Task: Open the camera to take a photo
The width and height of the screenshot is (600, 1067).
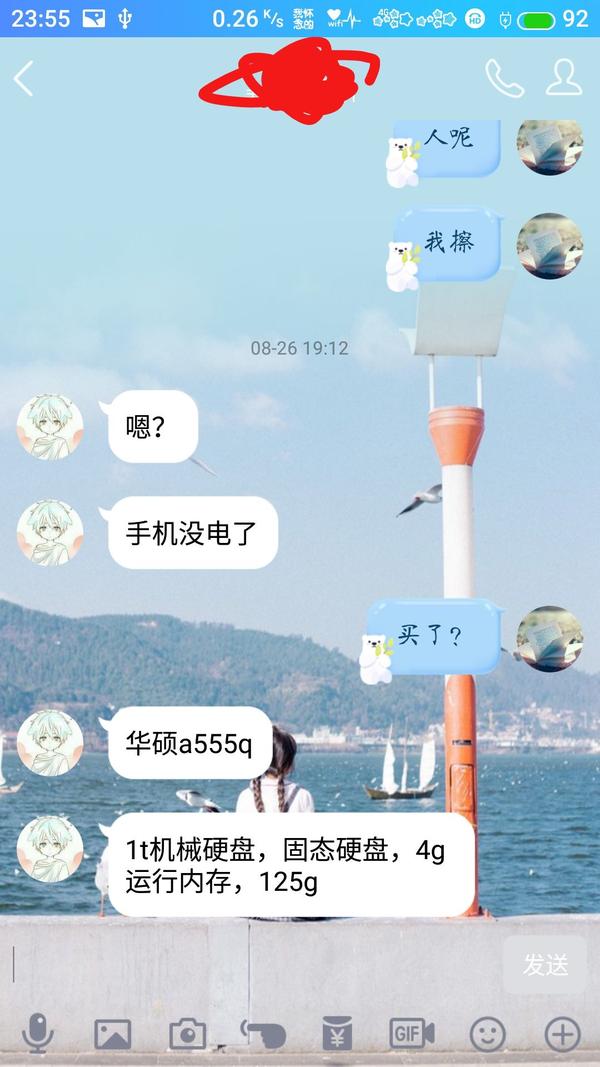Action: [x=187, y=1033]
